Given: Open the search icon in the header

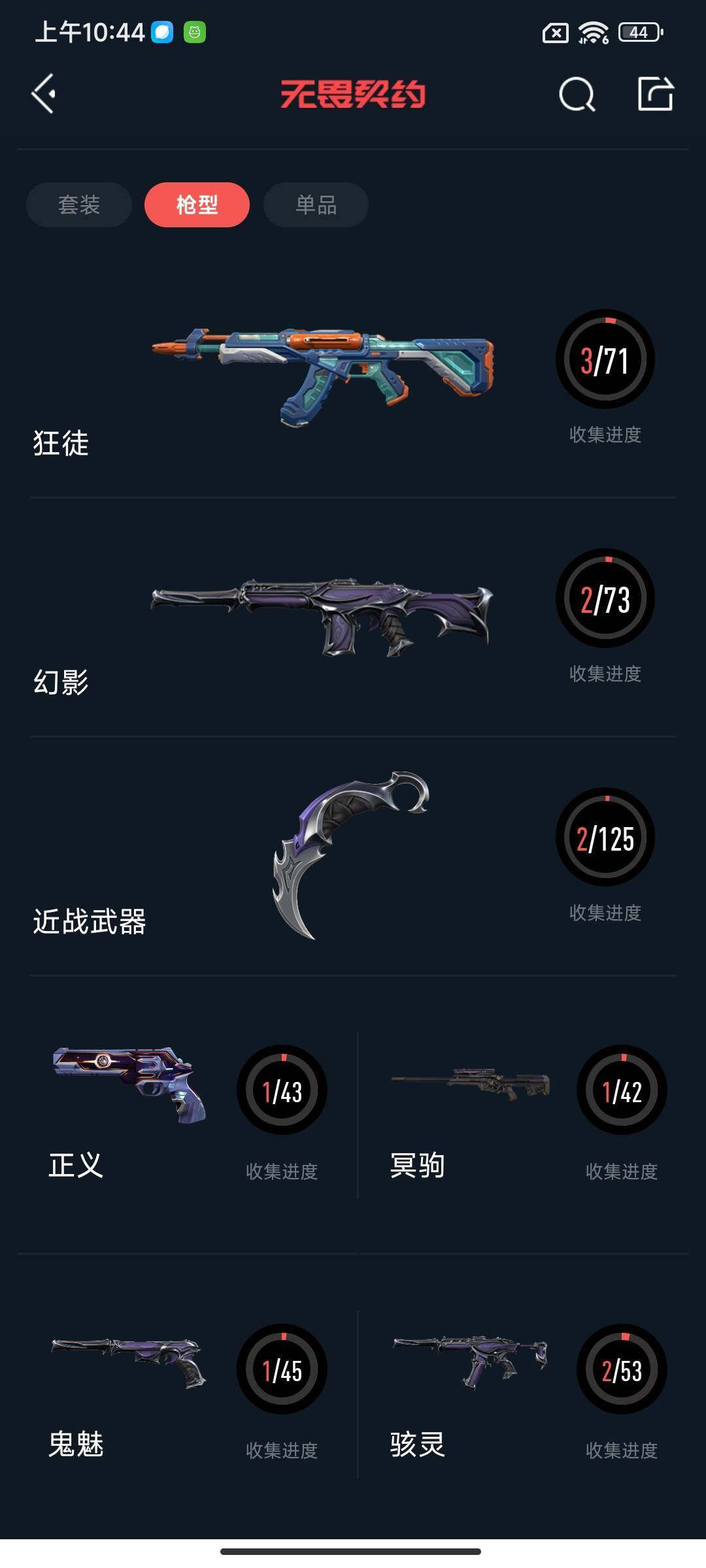Looking at the screenshot, I should click(x=577, y=95).
